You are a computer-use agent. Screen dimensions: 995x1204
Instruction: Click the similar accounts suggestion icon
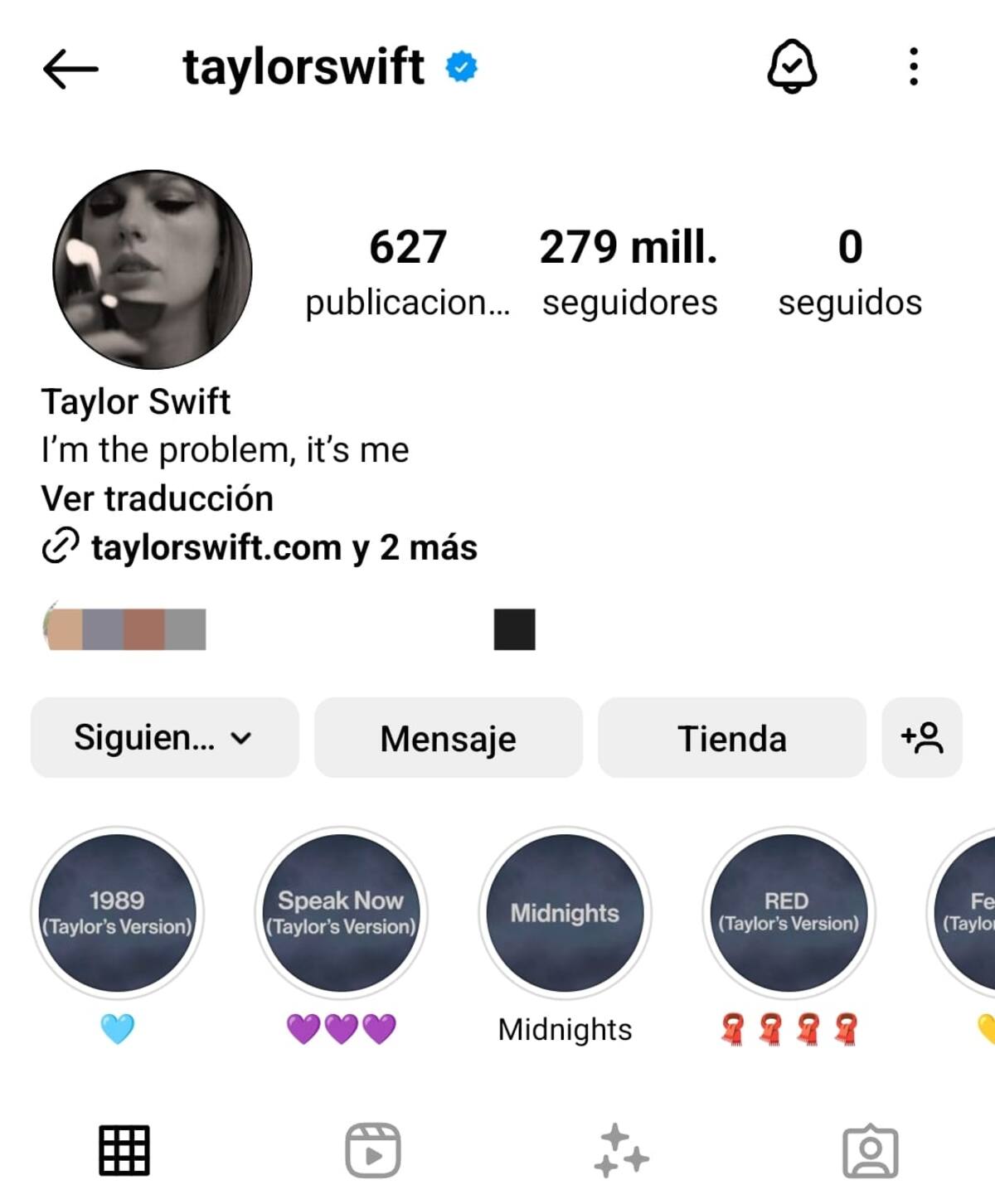pos(922,737)
